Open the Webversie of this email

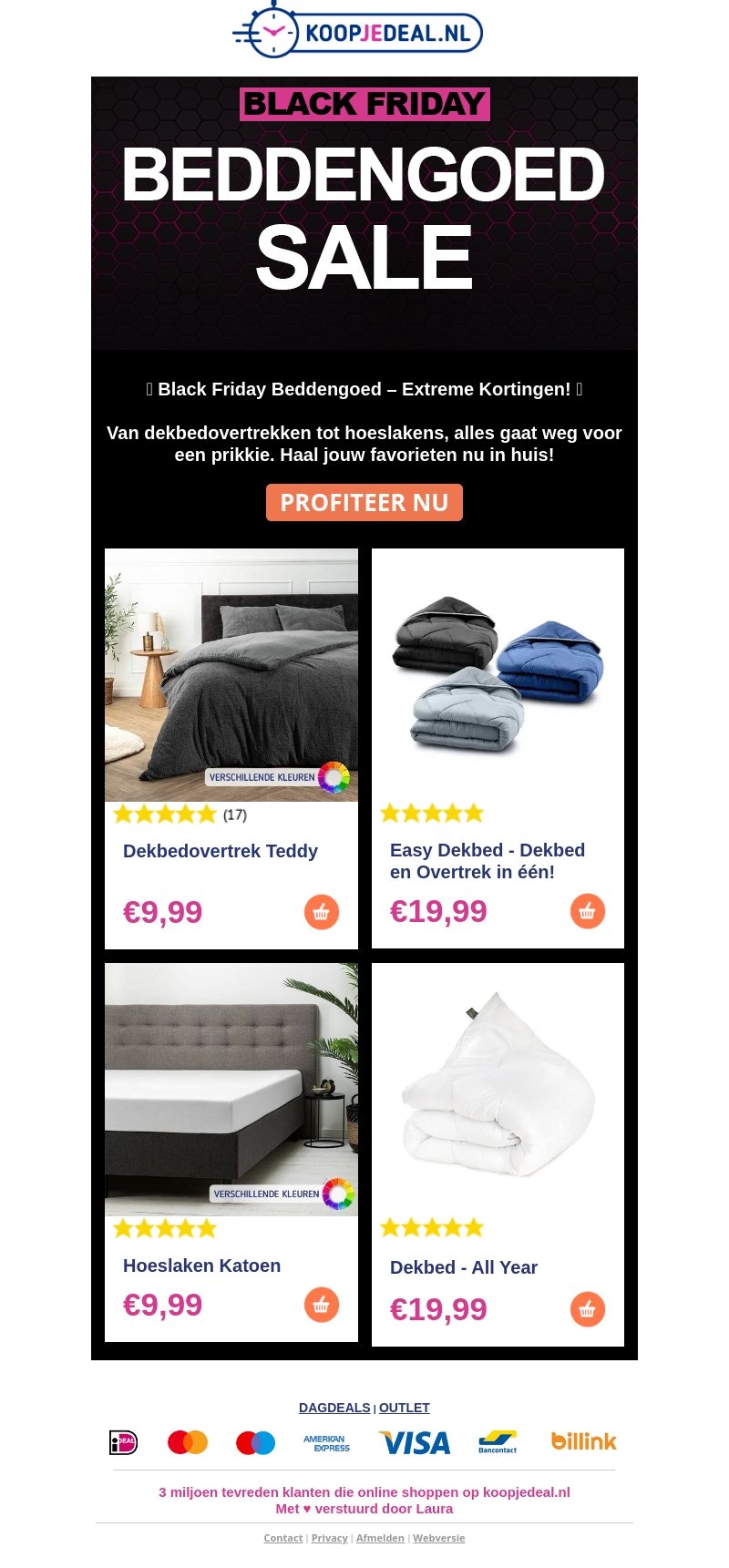point(438,1538)
